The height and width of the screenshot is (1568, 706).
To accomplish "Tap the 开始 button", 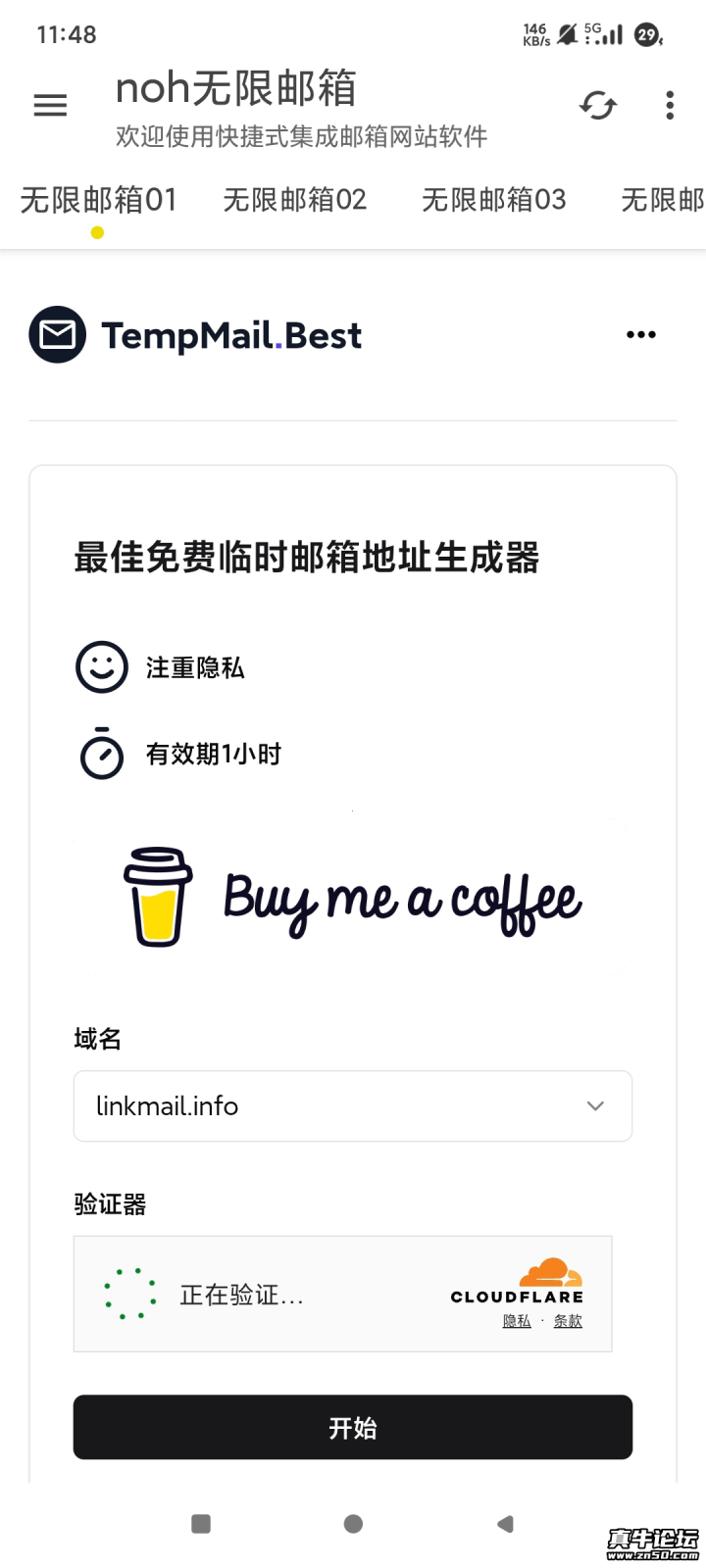I will pyautogui.click(x=353, y=1428).
